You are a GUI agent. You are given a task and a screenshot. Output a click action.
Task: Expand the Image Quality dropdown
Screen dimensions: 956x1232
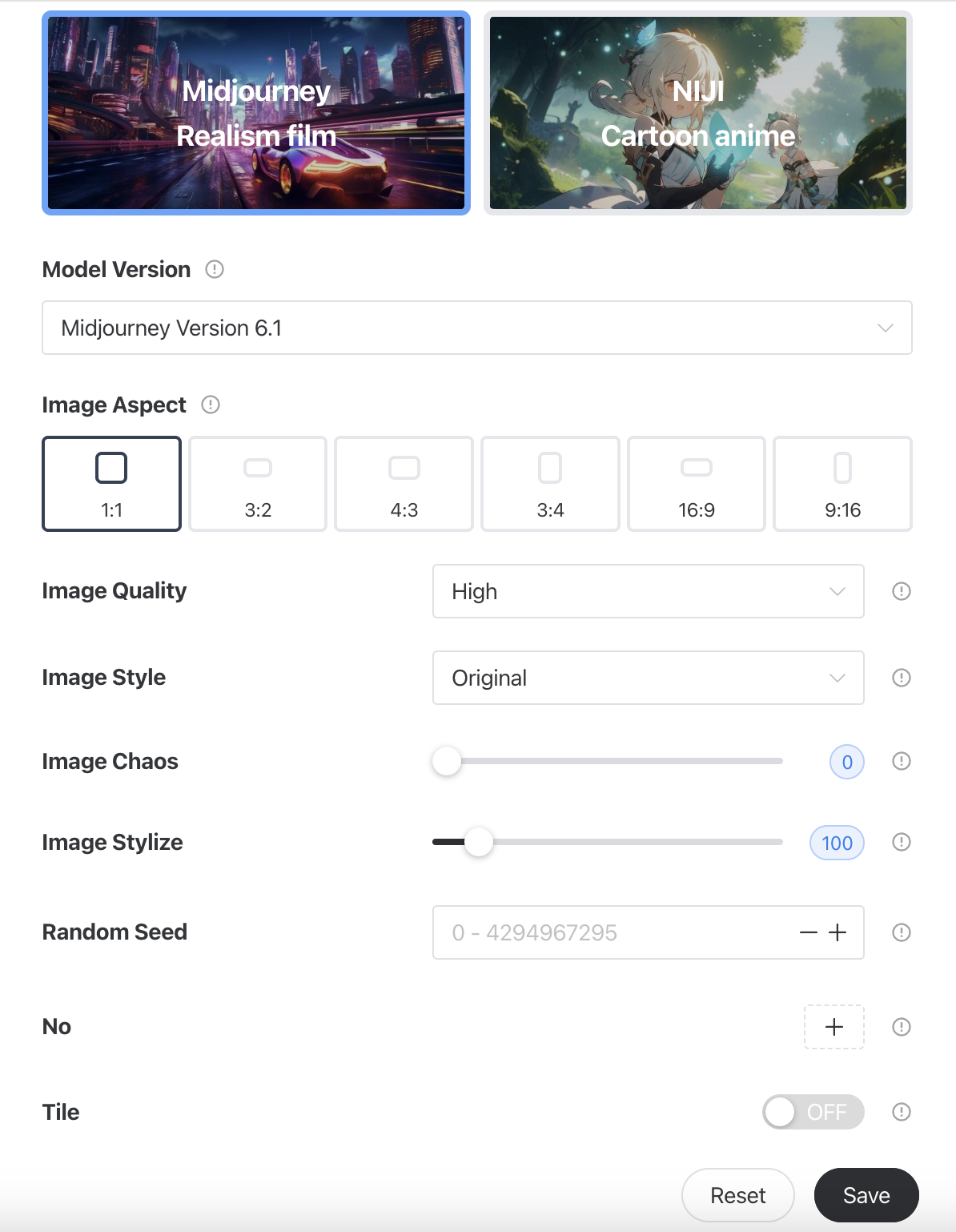(x=648, y=591)
